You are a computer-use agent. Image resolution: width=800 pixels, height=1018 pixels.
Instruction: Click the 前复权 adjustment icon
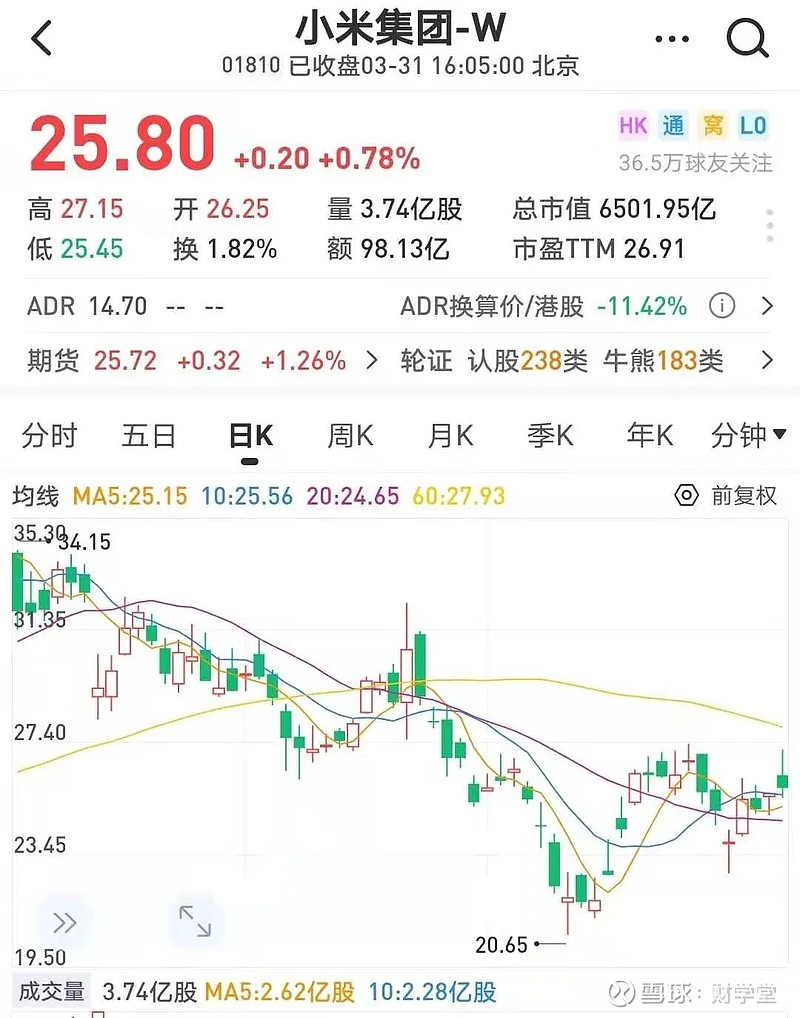coord(685,495)
